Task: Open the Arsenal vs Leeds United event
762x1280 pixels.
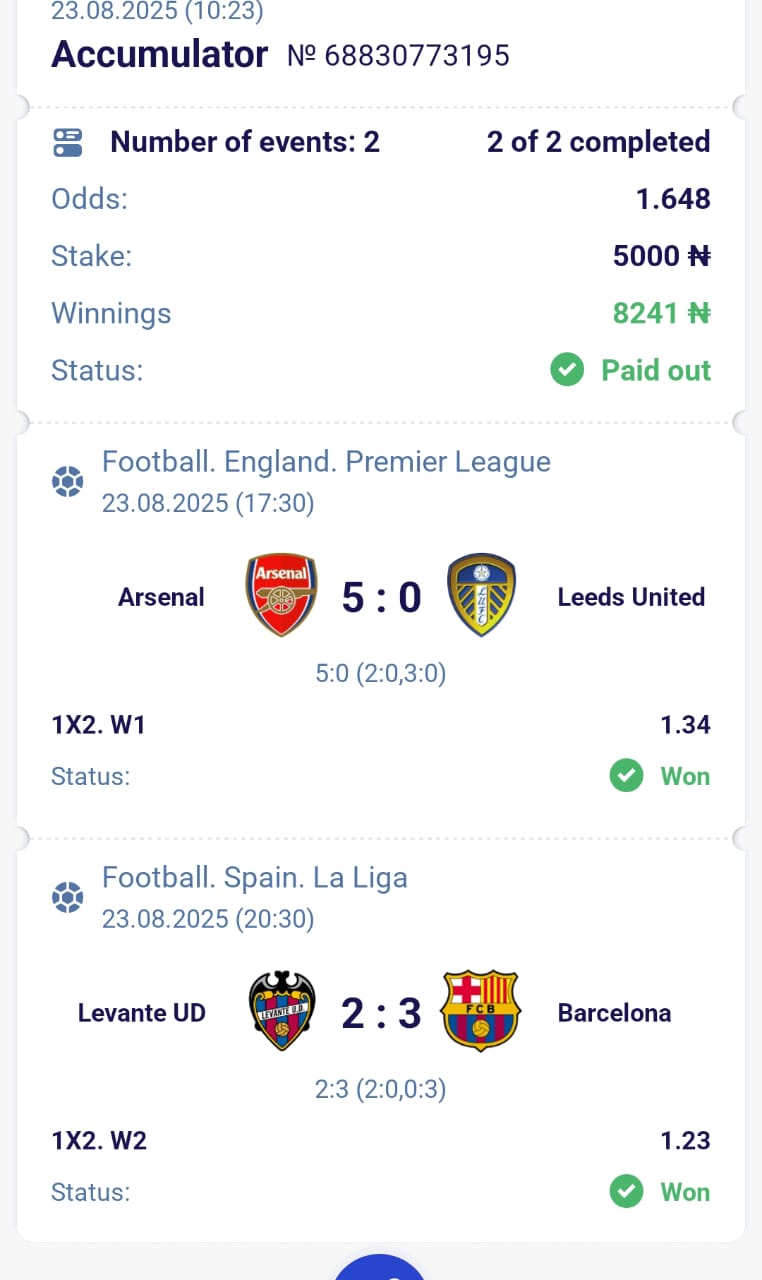Action: coord(380,597)
